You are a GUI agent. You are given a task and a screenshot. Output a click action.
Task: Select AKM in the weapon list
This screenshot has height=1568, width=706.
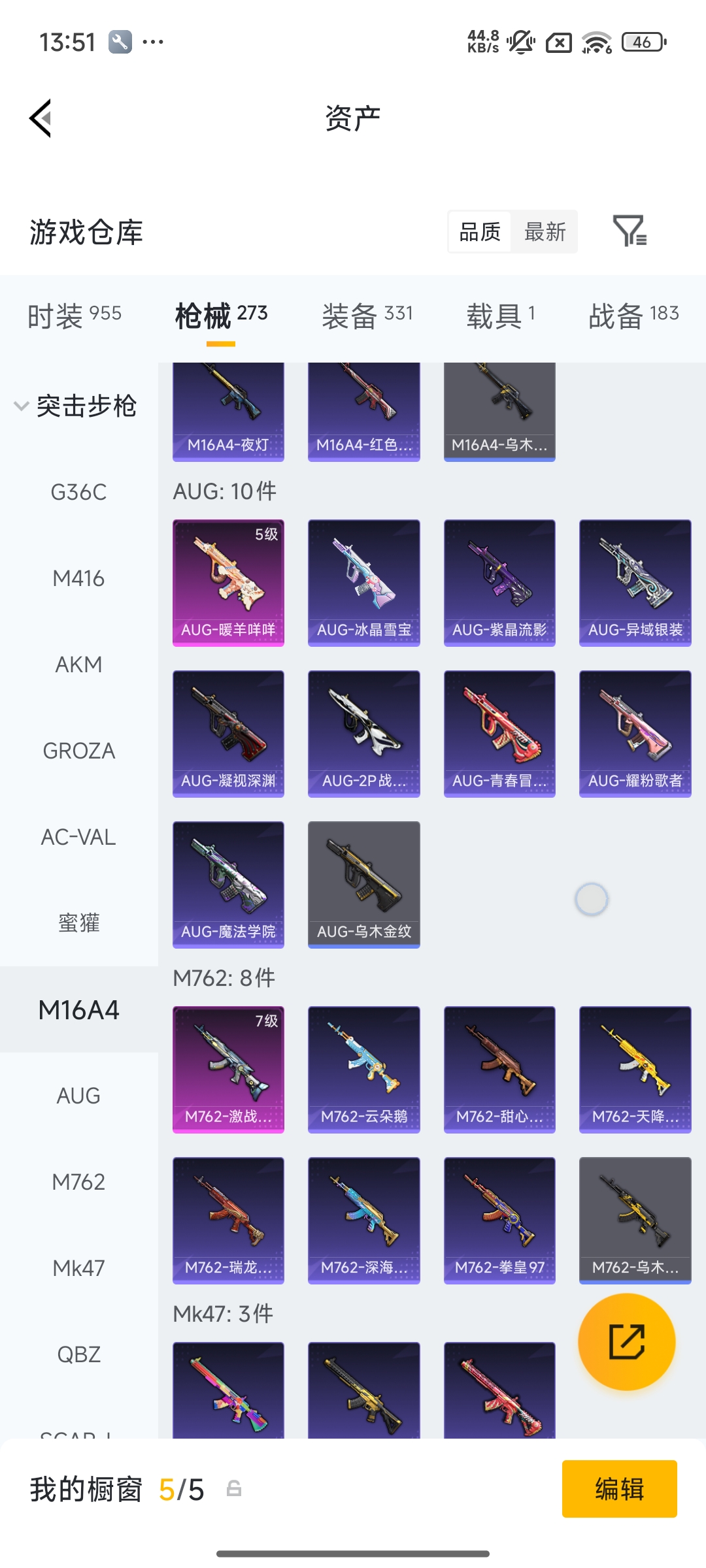78,664
